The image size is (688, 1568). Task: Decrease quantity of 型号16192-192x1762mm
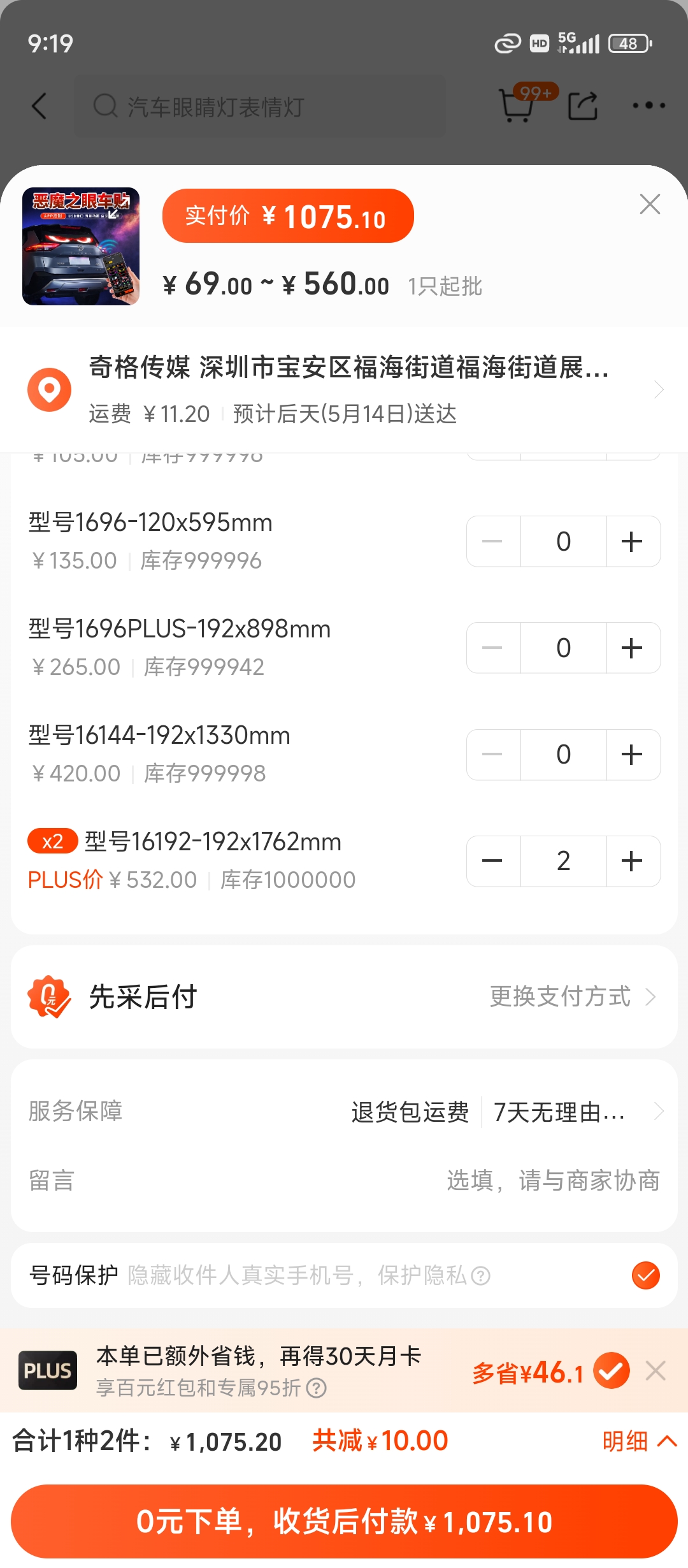tap(492, 861)
